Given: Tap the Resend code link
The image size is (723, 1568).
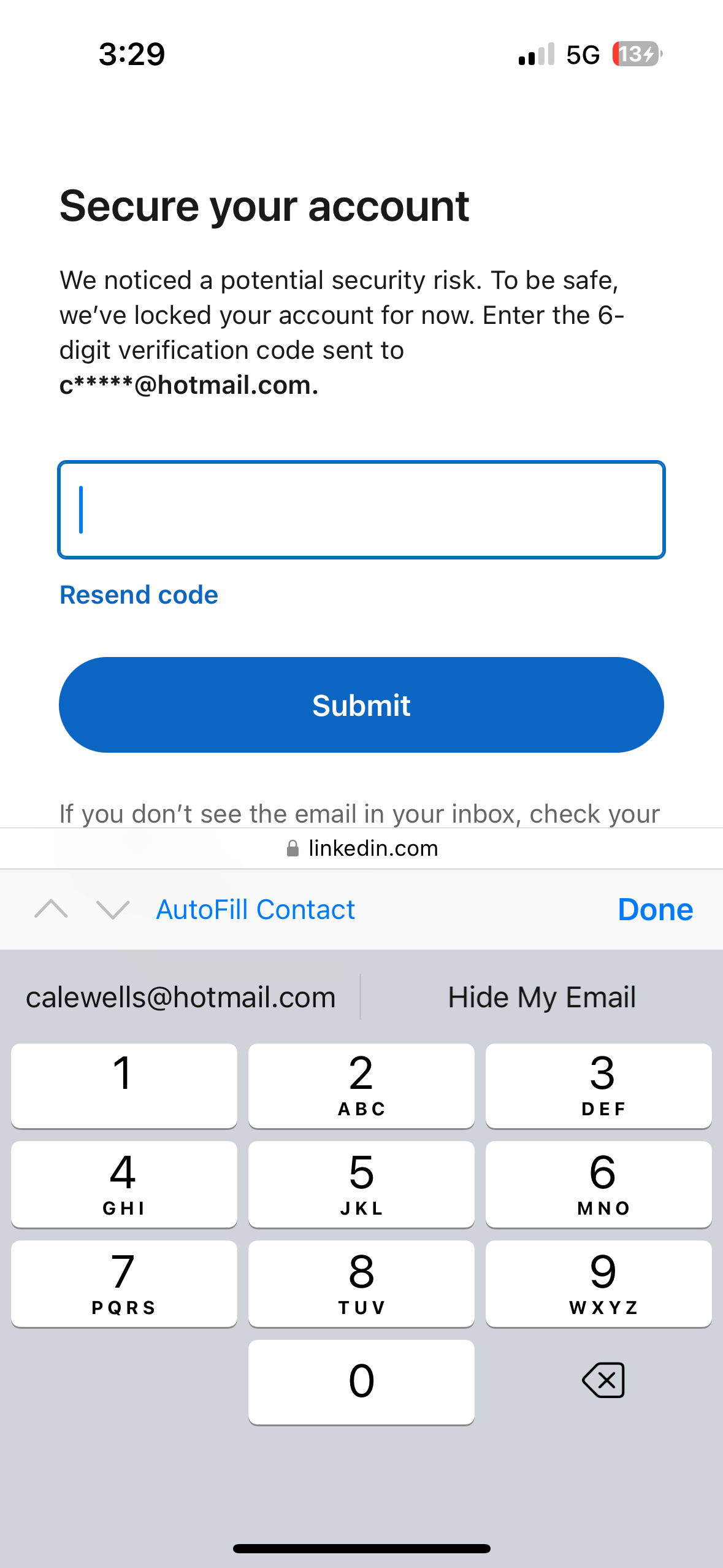Looking at the screenshot, I should point(139,595).
